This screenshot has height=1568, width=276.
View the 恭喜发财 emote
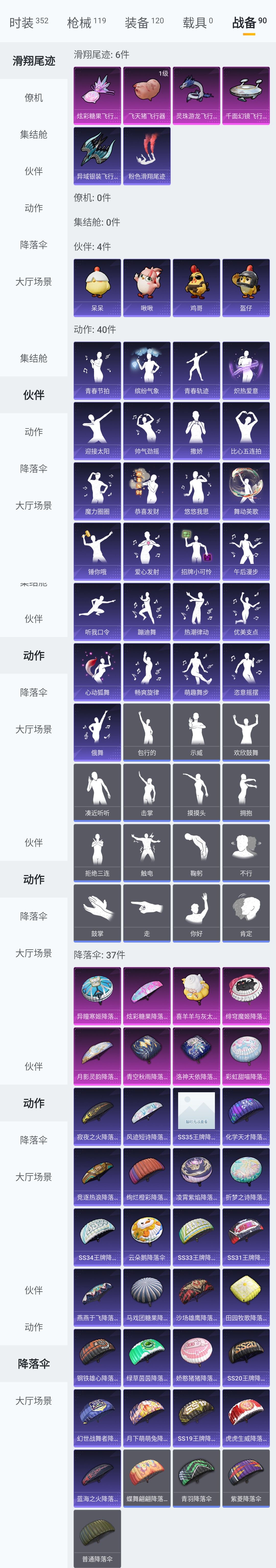click(x=147, y=491)
